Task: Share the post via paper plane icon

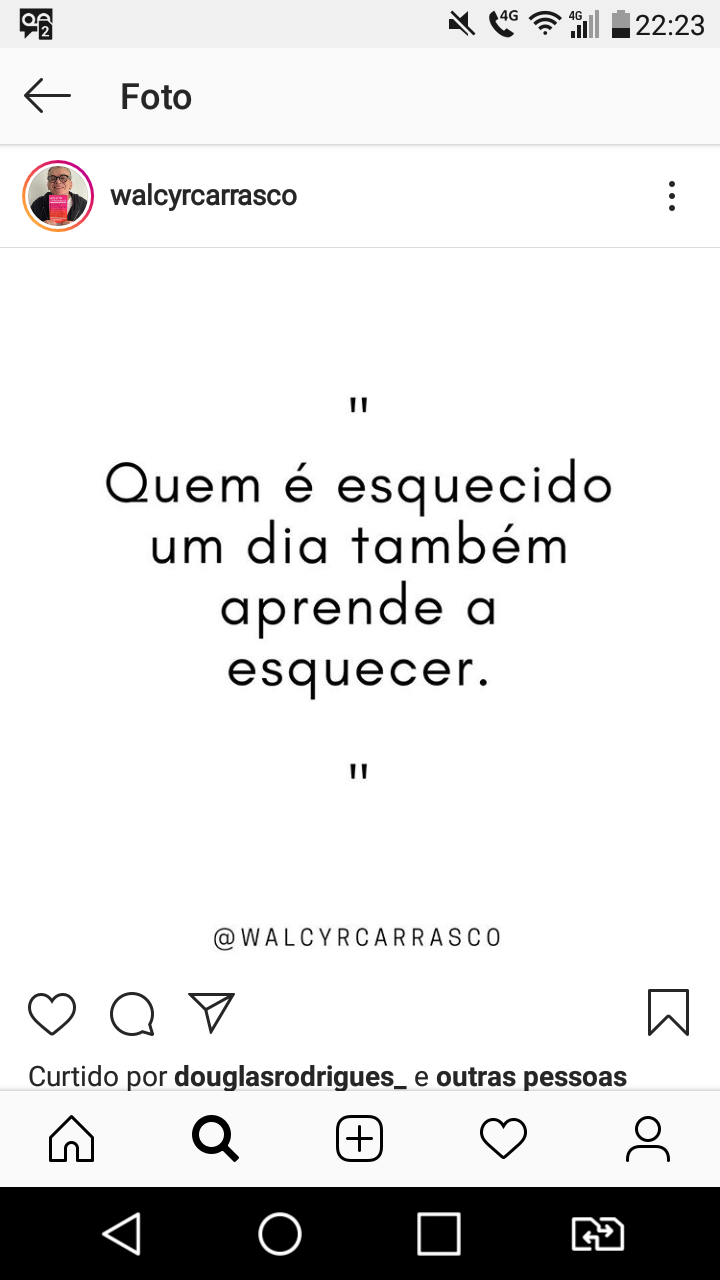Action: tap(211, 1012)
